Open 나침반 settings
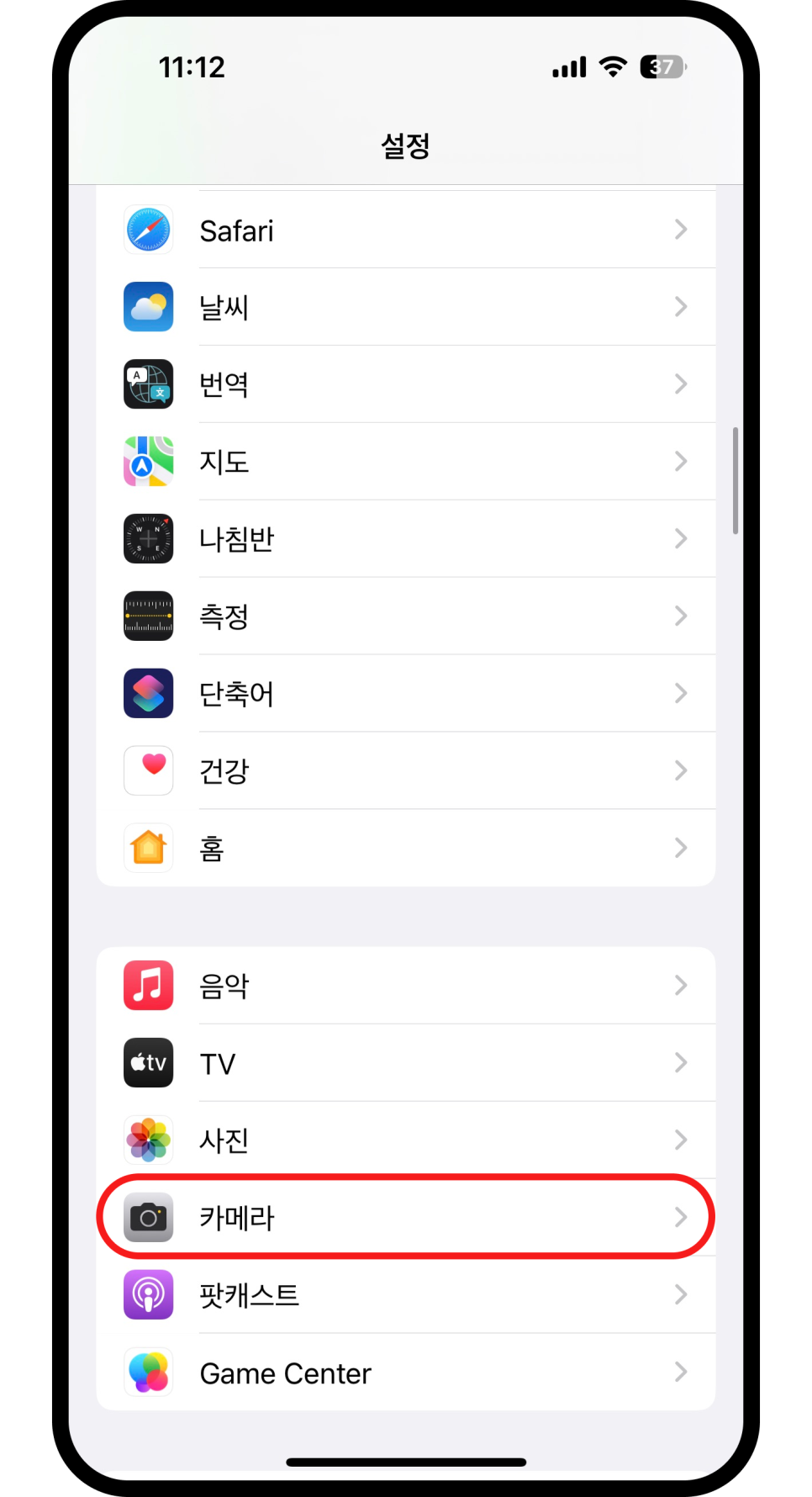This screenshot has width=812, height=1497. (405, 539)
